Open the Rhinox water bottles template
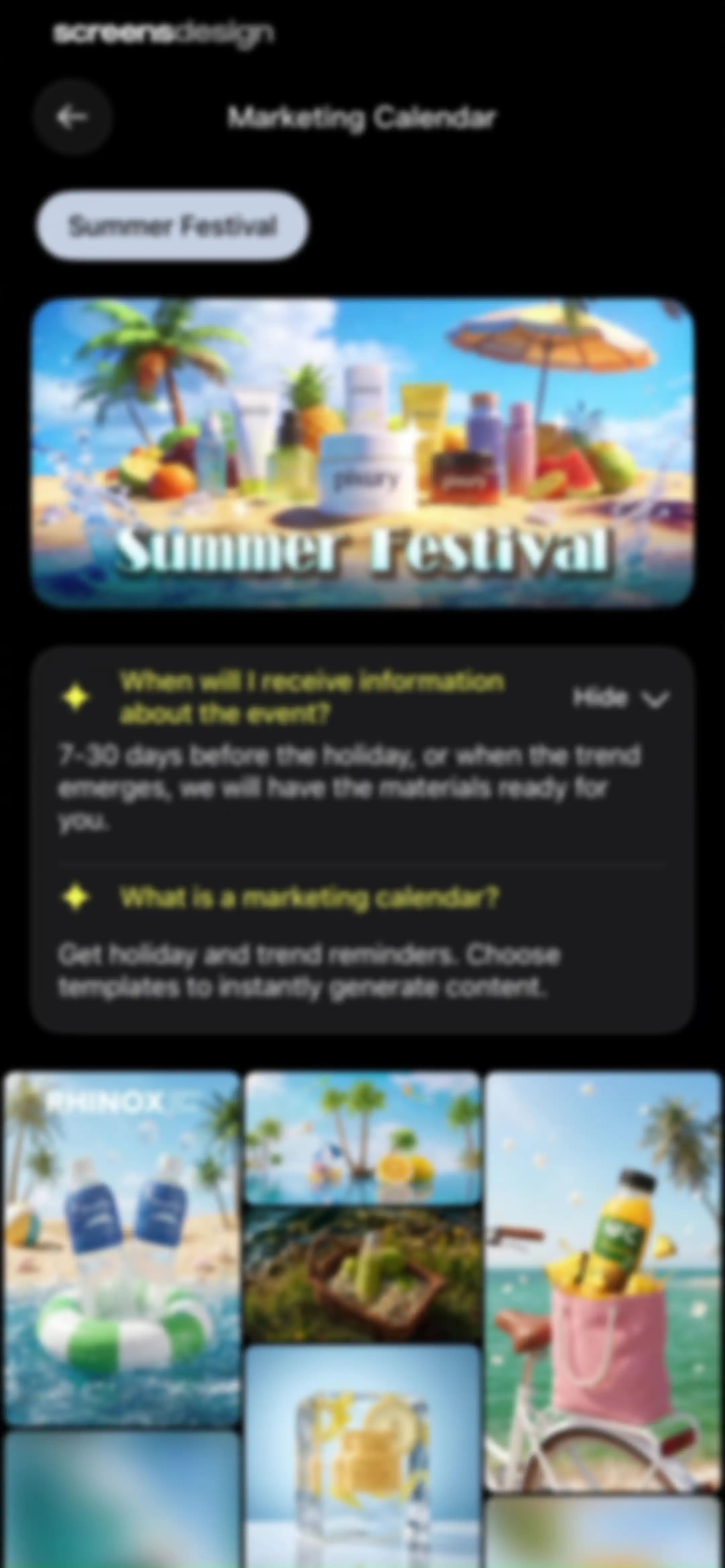Viewport: 725px width, 1568px height. (122, 1248)
